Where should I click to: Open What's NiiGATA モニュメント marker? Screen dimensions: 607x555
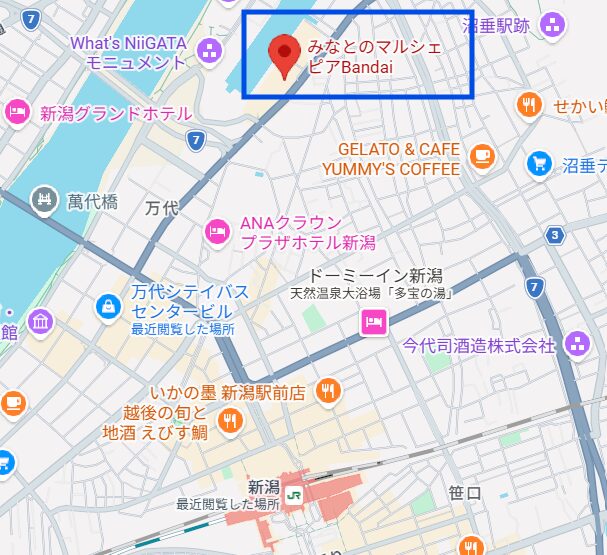[x=209, y=50]
